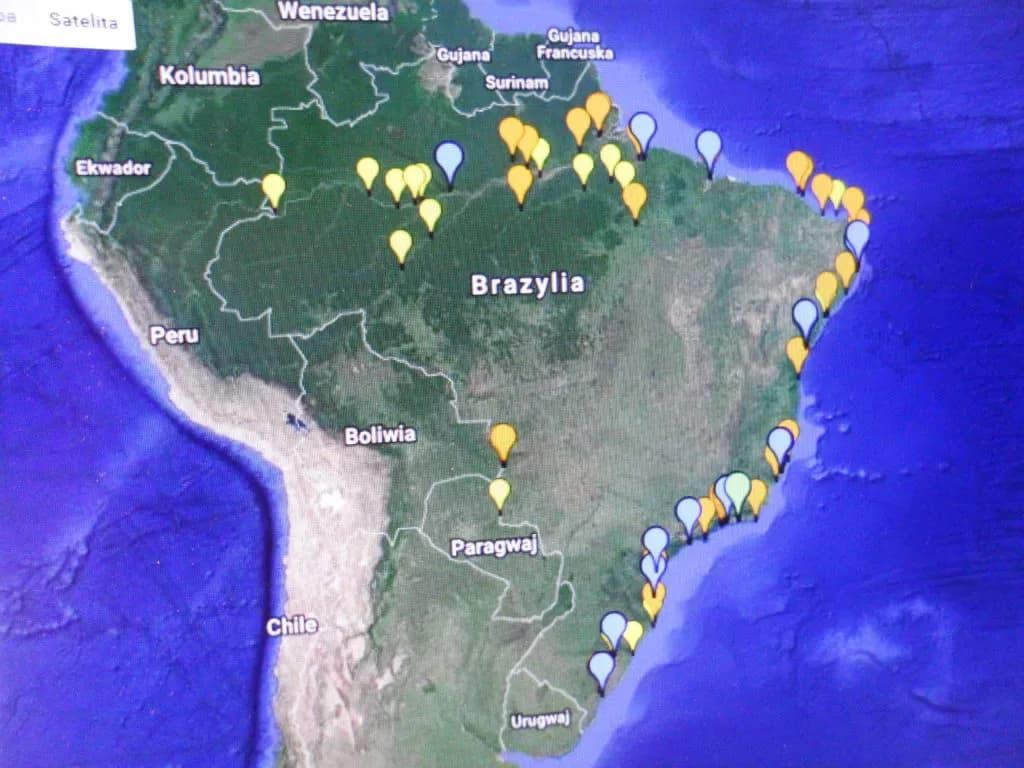This screenshot has width=1024, height=768.
Task: Tap the large blue marker in the Amazon
Action: (449, 158)
